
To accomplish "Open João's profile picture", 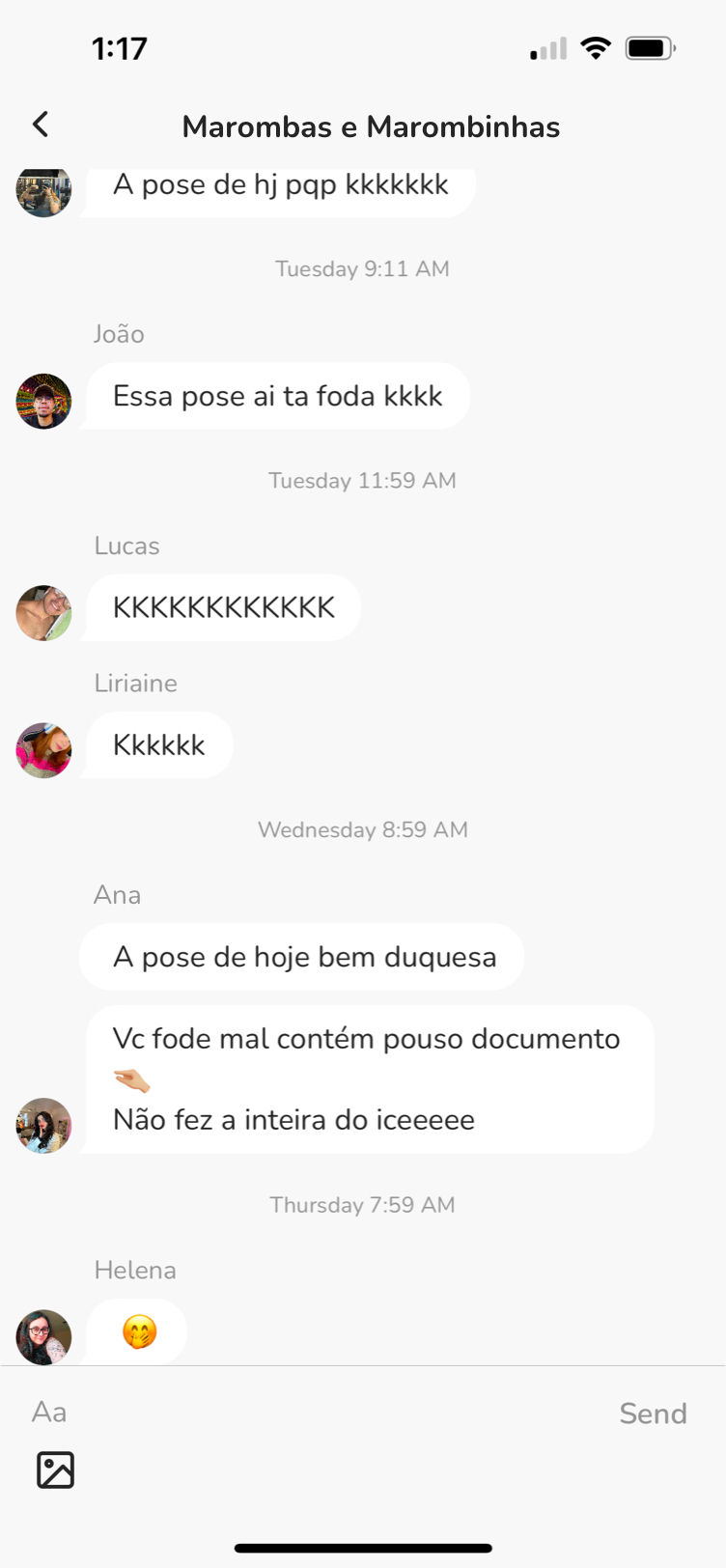I will tap(43, 401).
